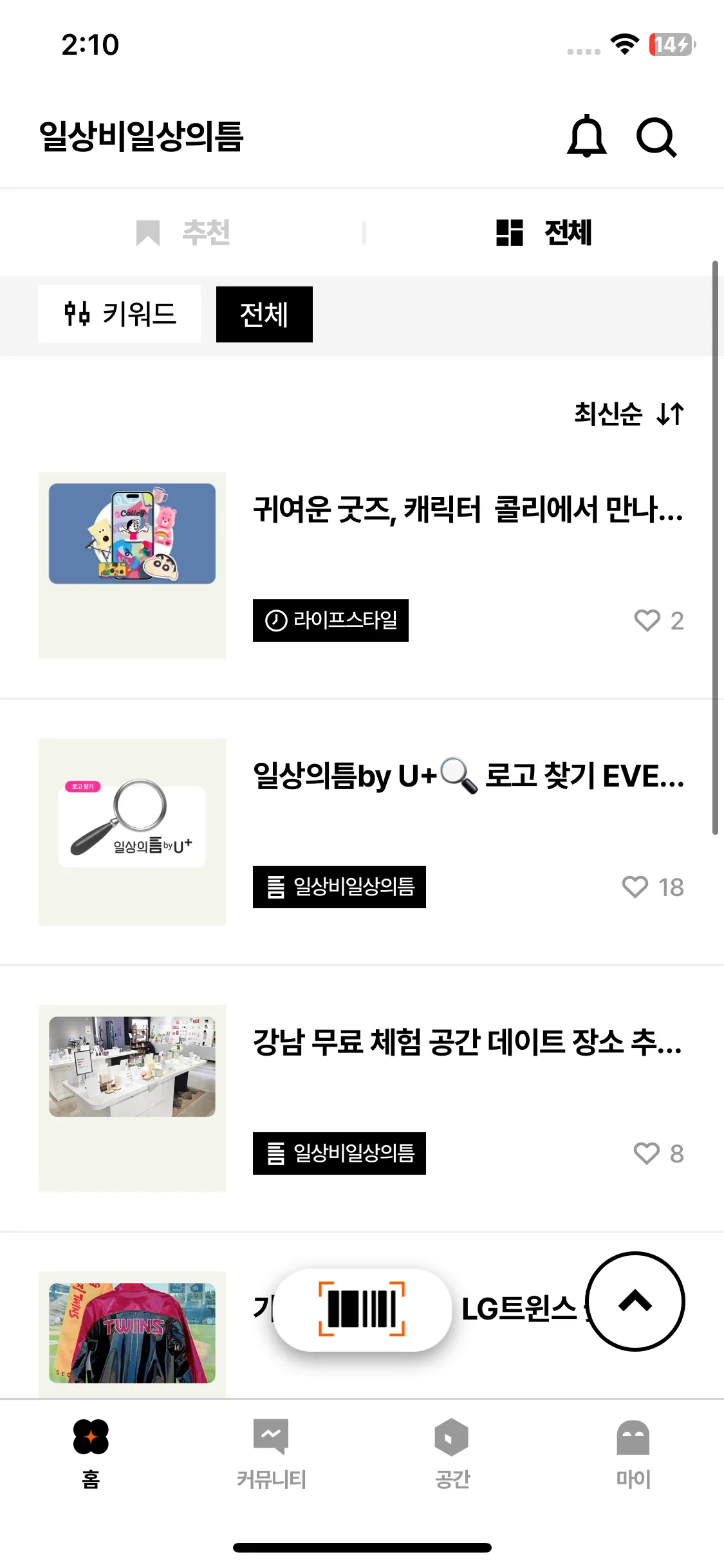The image size is (724, 1568).
Task: Jump back to top with the up arrow
Action: pos(635,1302)
